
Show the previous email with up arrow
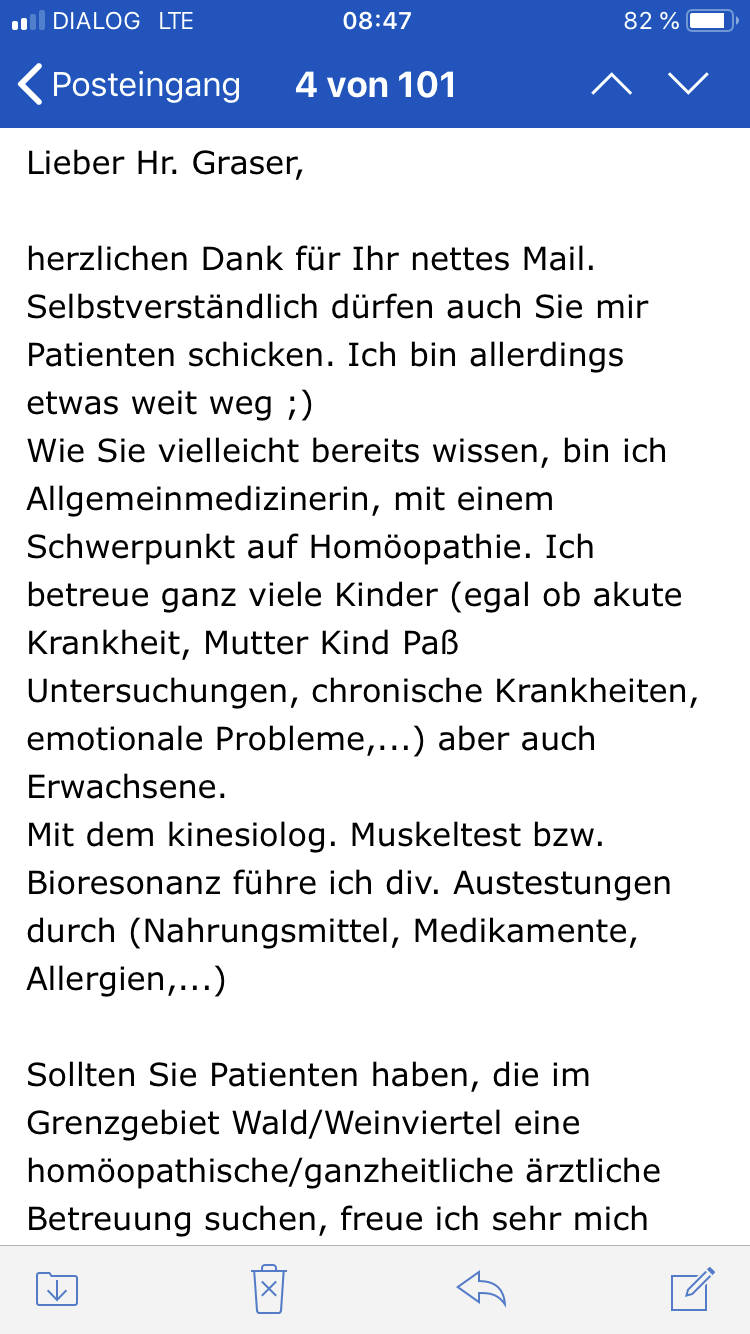point(611,85)
